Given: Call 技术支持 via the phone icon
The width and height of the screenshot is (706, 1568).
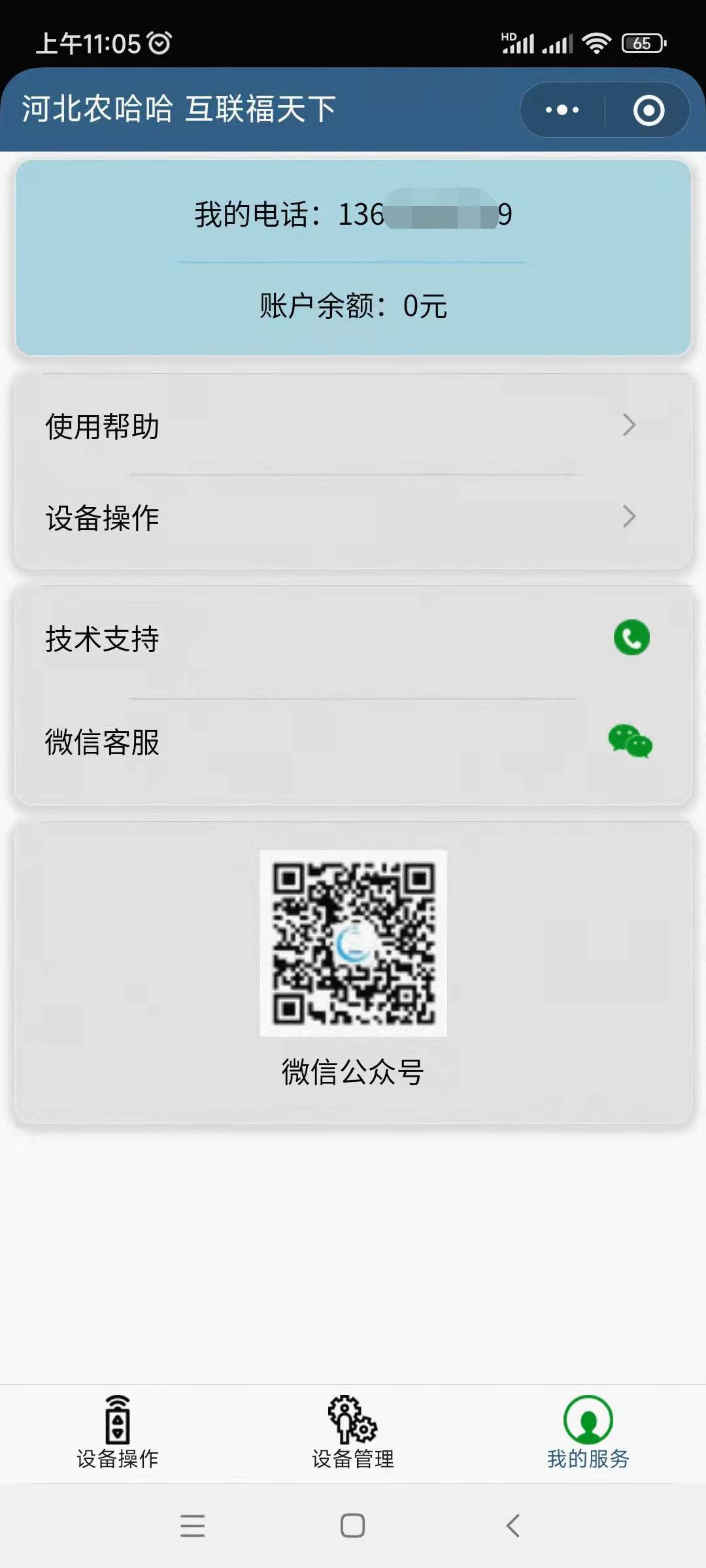Looking at the screenshot, I should (x=631, y=638).
